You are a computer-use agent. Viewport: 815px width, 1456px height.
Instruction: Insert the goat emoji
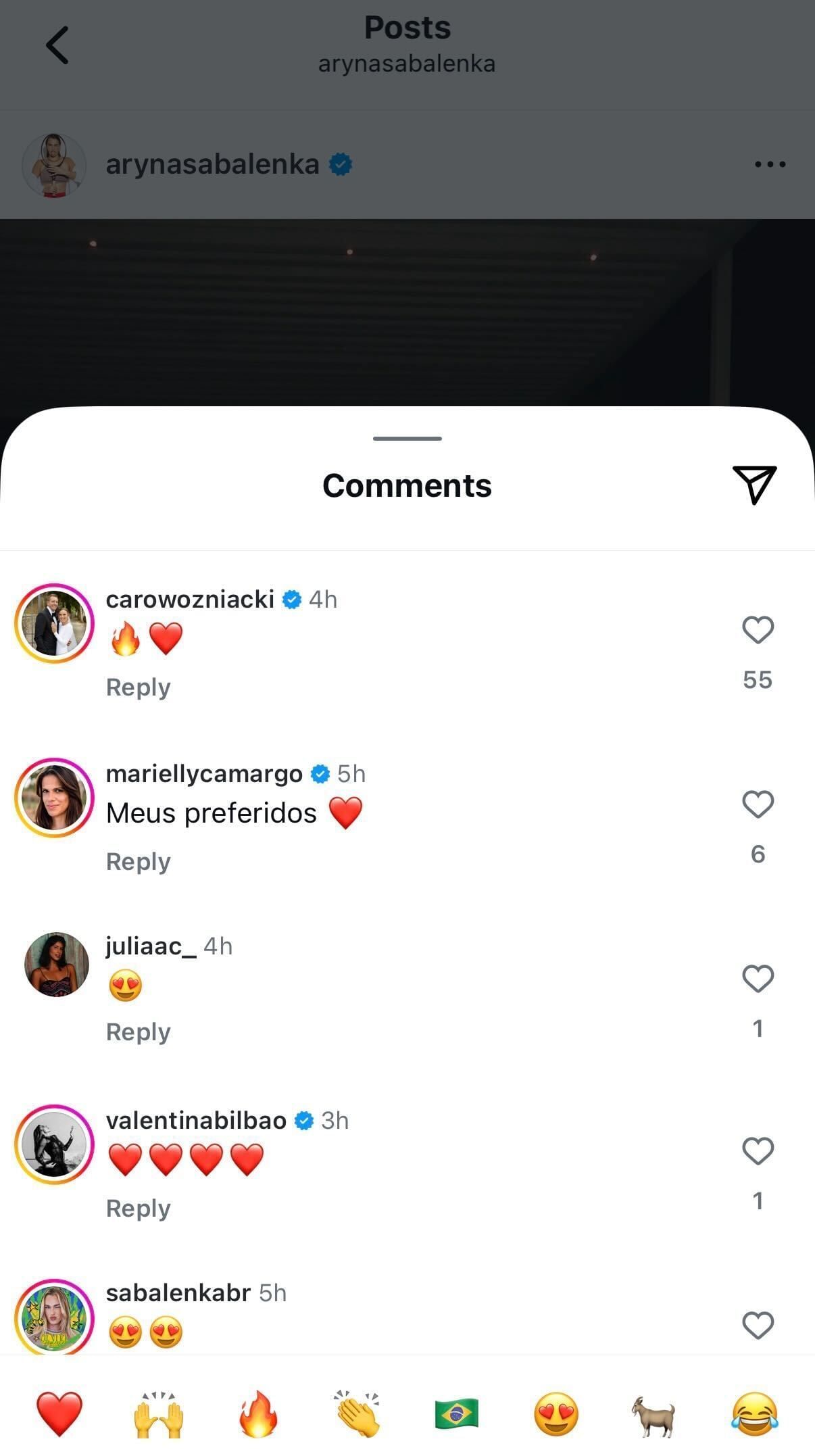(x=654, y=1413)
